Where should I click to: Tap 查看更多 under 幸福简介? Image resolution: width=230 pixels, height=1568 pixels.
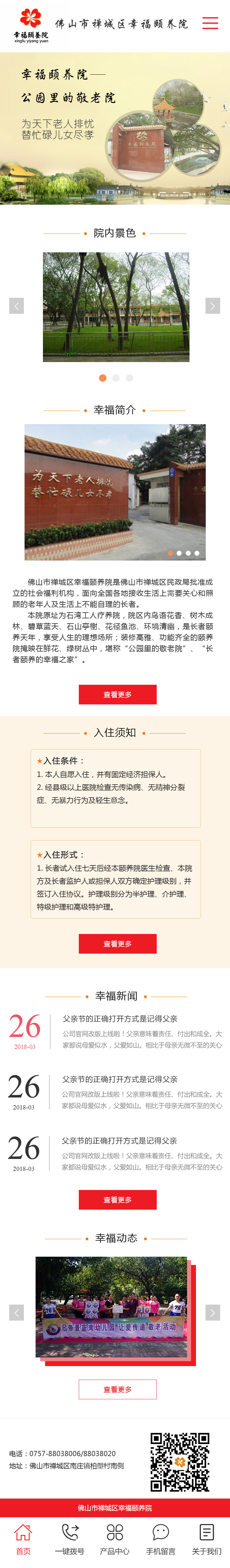[117, 695]
